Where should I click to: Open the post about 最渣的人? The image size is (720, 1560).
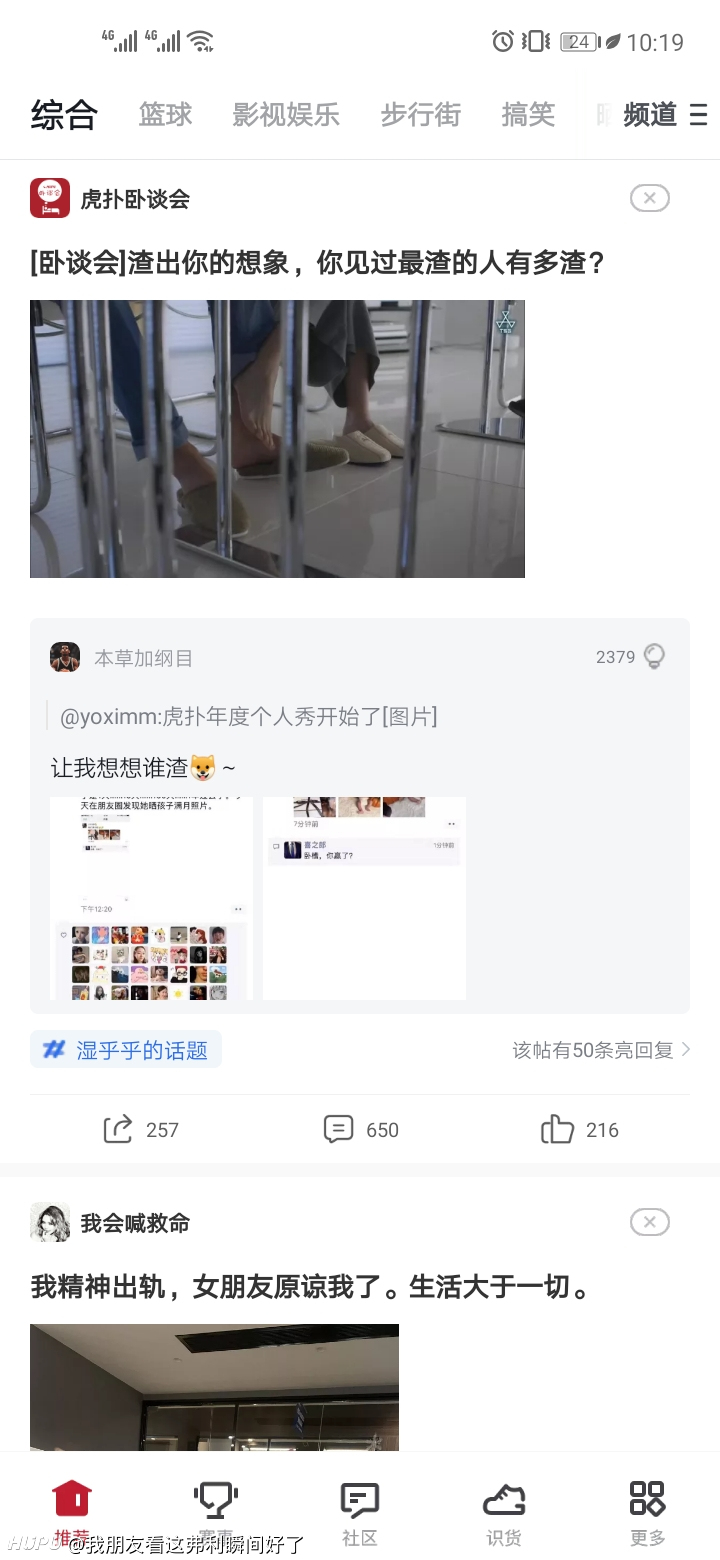click(x=318, y=263)
